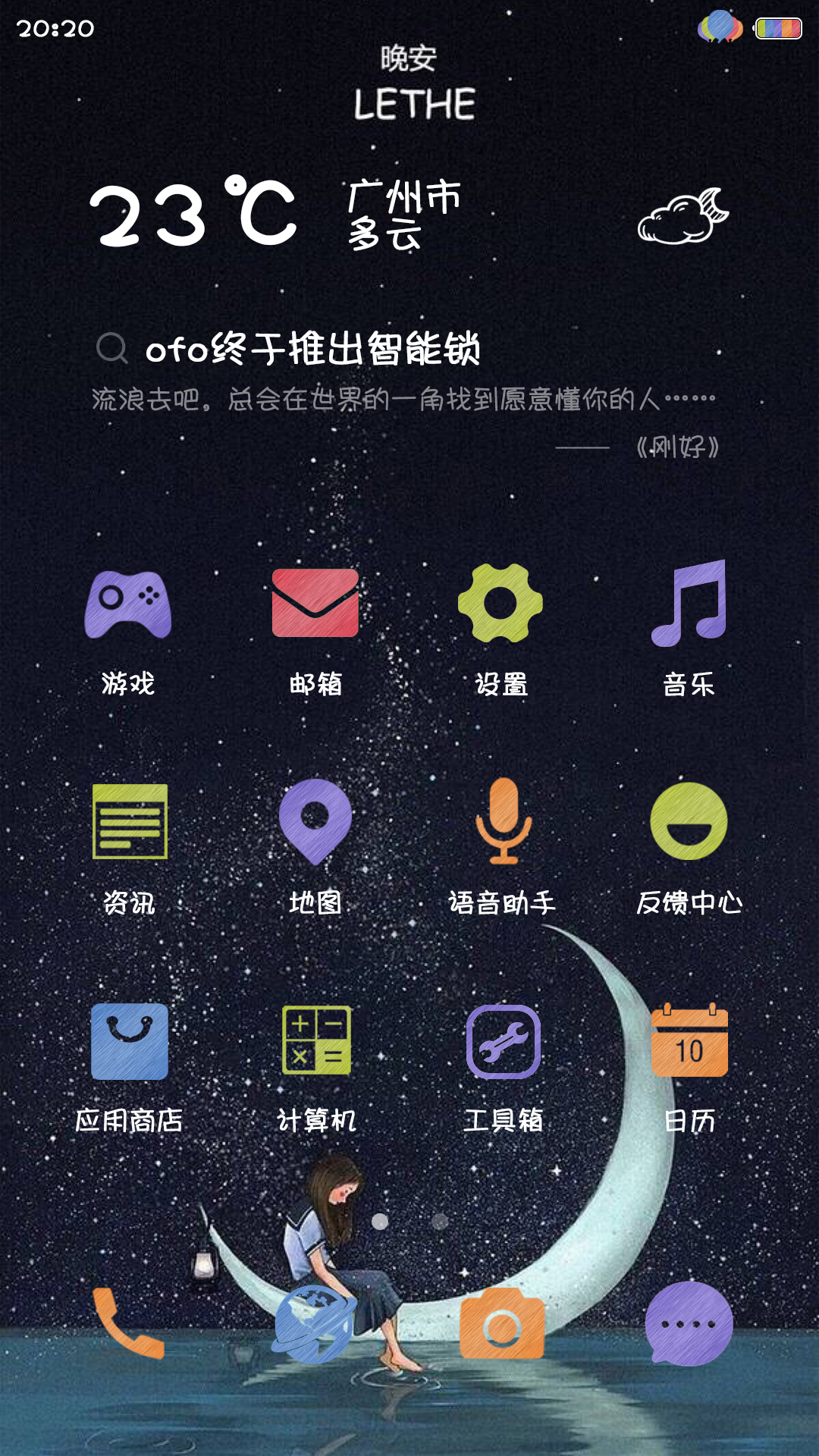Start the 语音助手 voice assistant
Image resolution: width=819 pixels, height=1456 pixels.
coord(503,821)
